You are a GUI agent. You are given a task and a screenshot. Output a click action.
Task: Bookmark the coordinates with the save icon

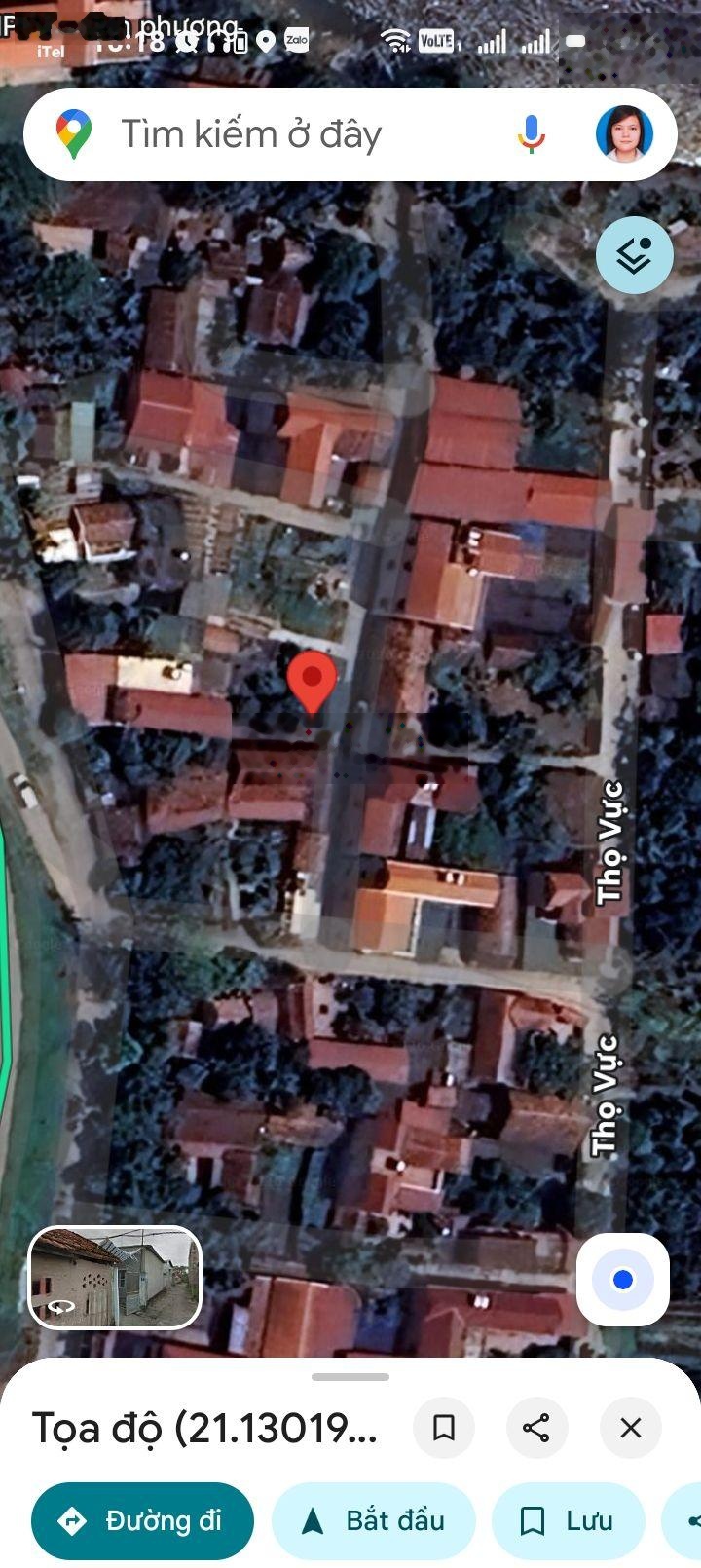coord(444,1428)
